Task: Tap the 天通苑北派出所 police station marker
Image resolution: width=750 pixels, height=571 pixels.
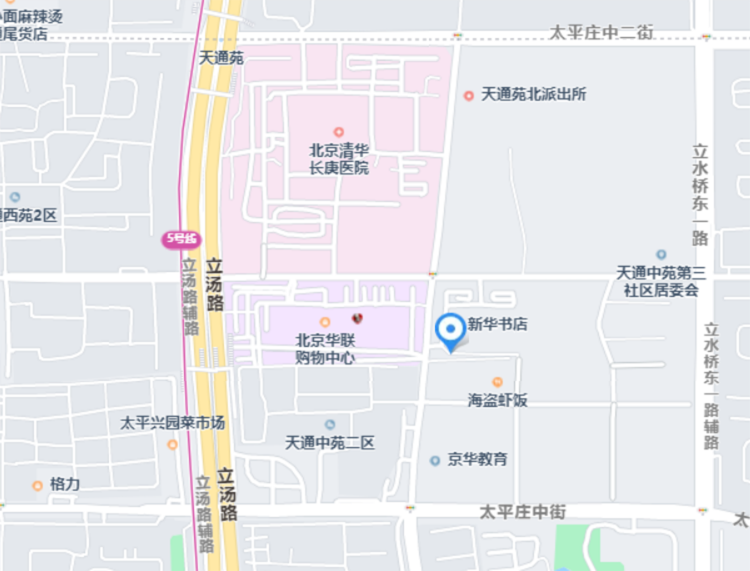Action: click(x=469, y=95)
